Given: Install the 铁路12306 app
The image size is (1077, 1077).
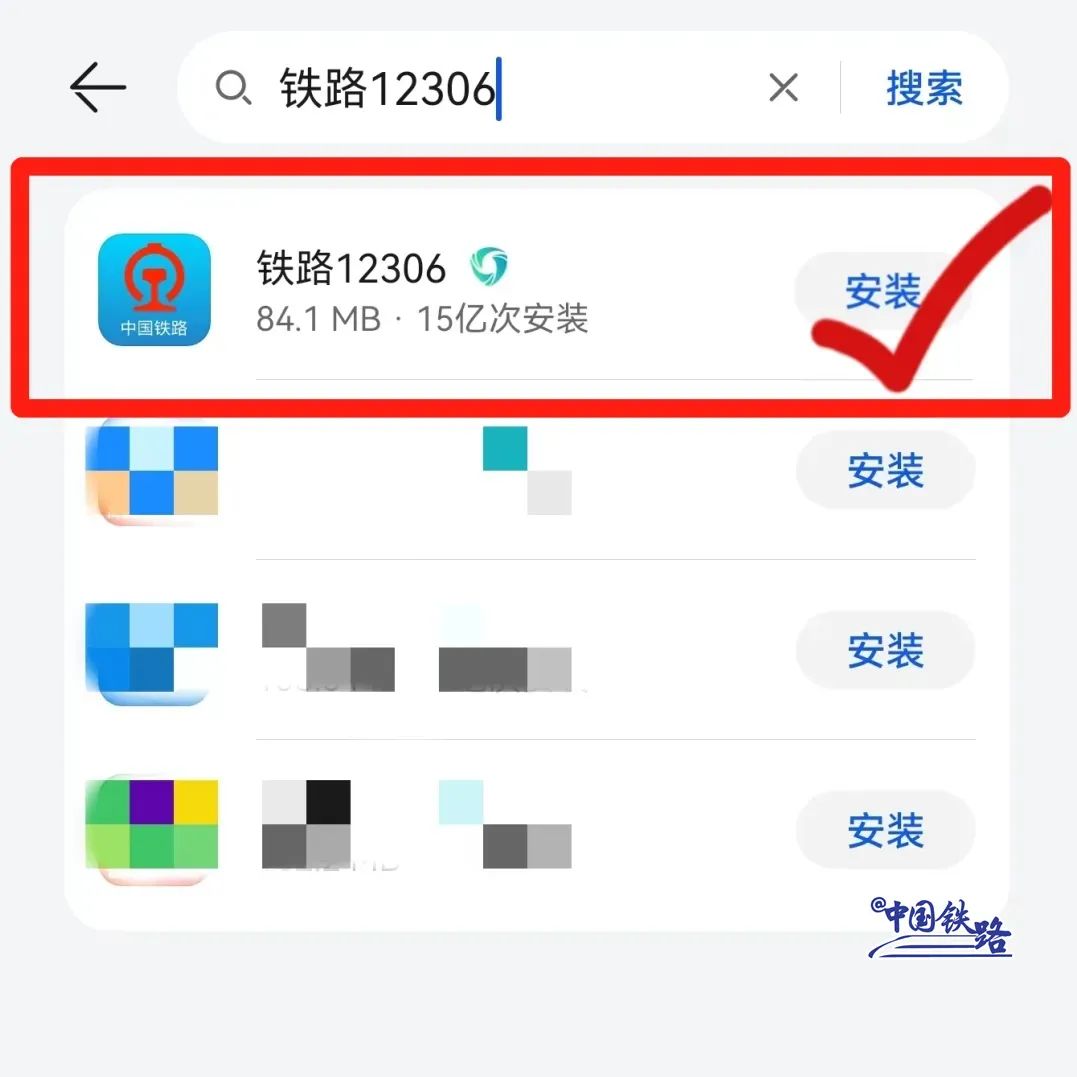Looking at the screenshot, I should tap(882, 292).
